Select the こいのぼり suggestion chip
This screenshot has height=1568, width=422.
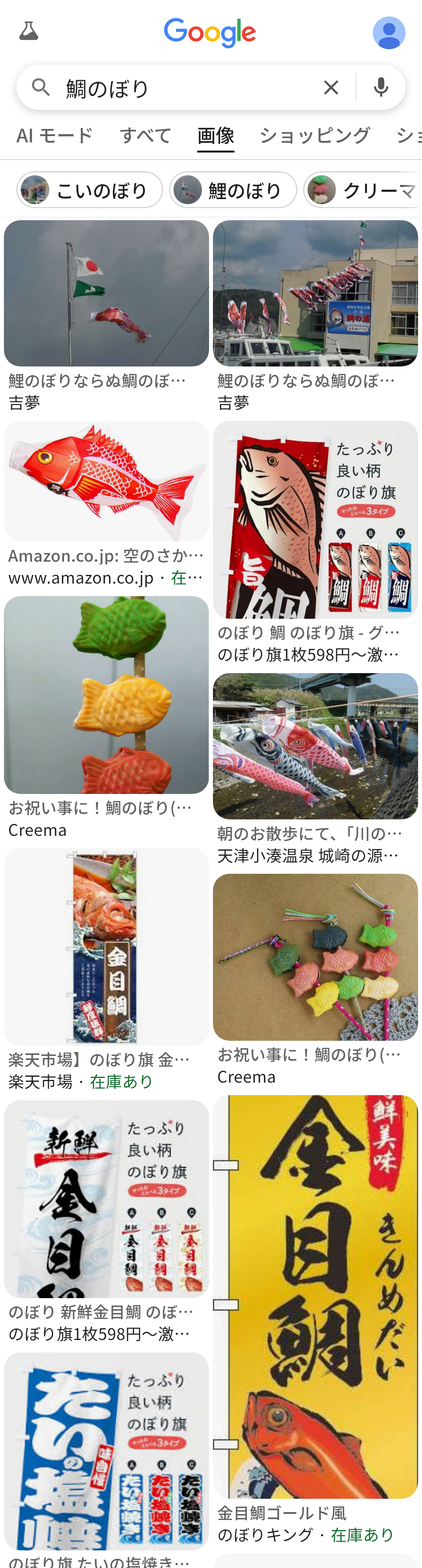click(x=89, y=190)
